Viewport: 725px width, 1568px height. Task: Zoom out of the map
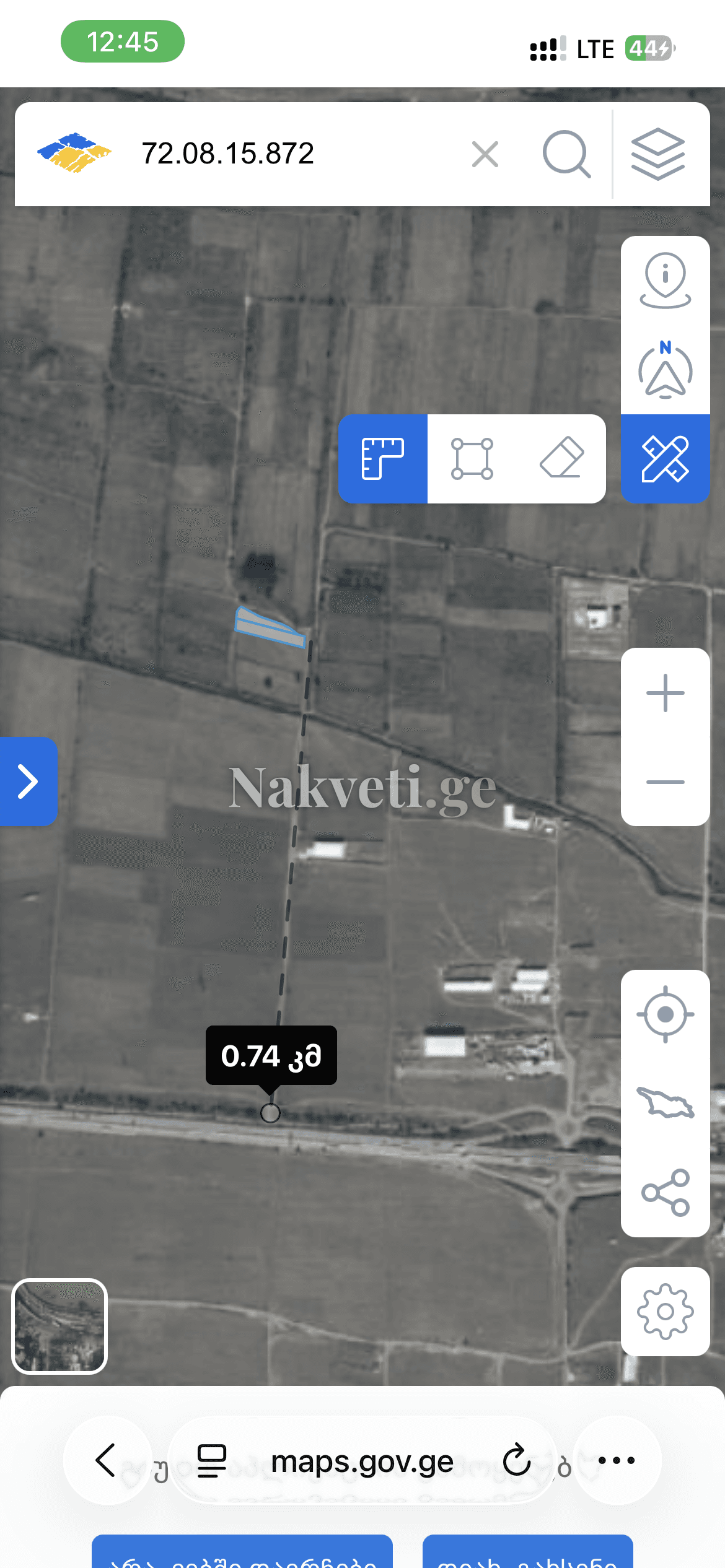click(666, 782)
